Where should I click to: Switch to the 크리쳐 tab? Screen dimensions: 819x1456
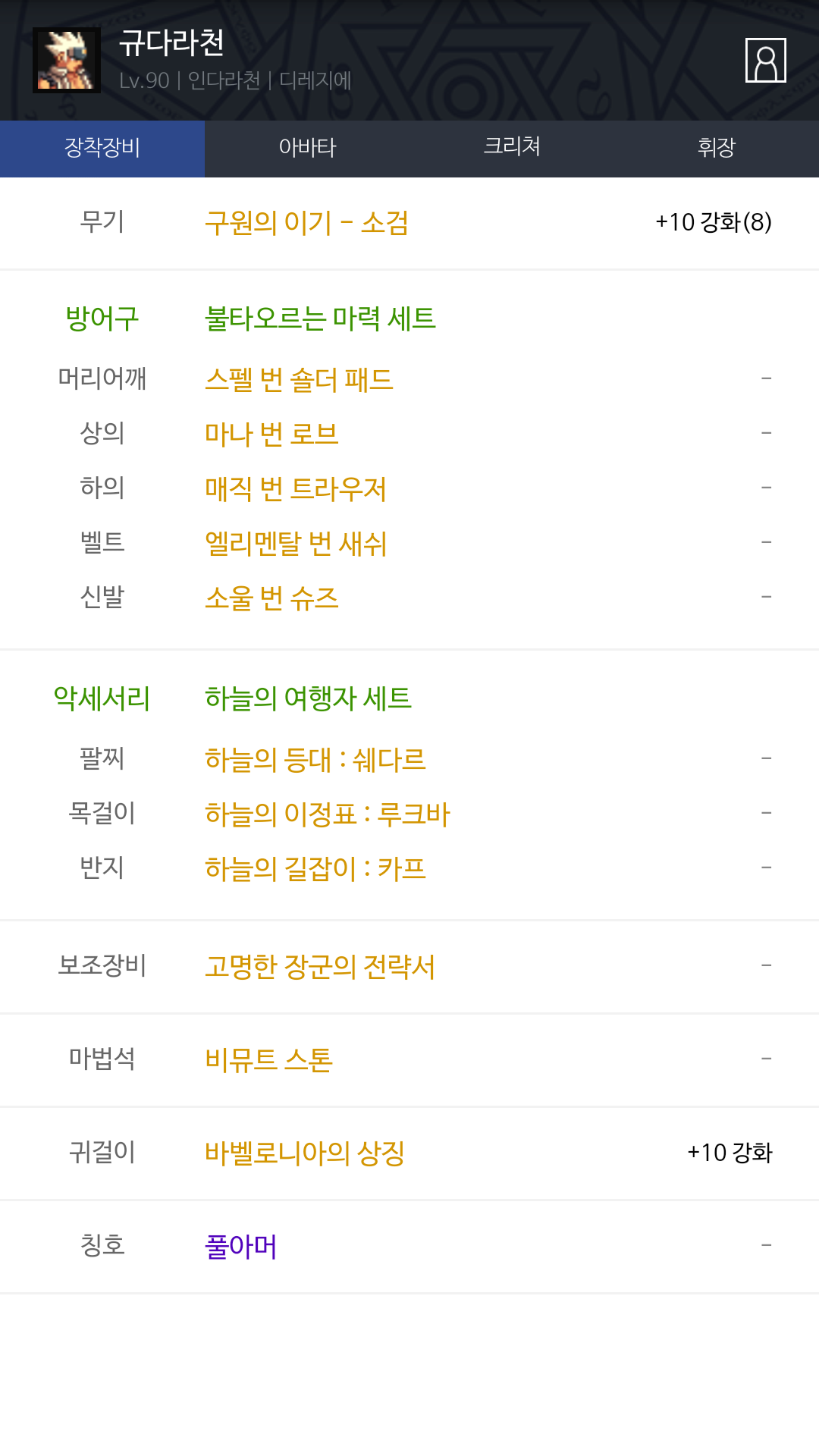[x=512, y=148]
